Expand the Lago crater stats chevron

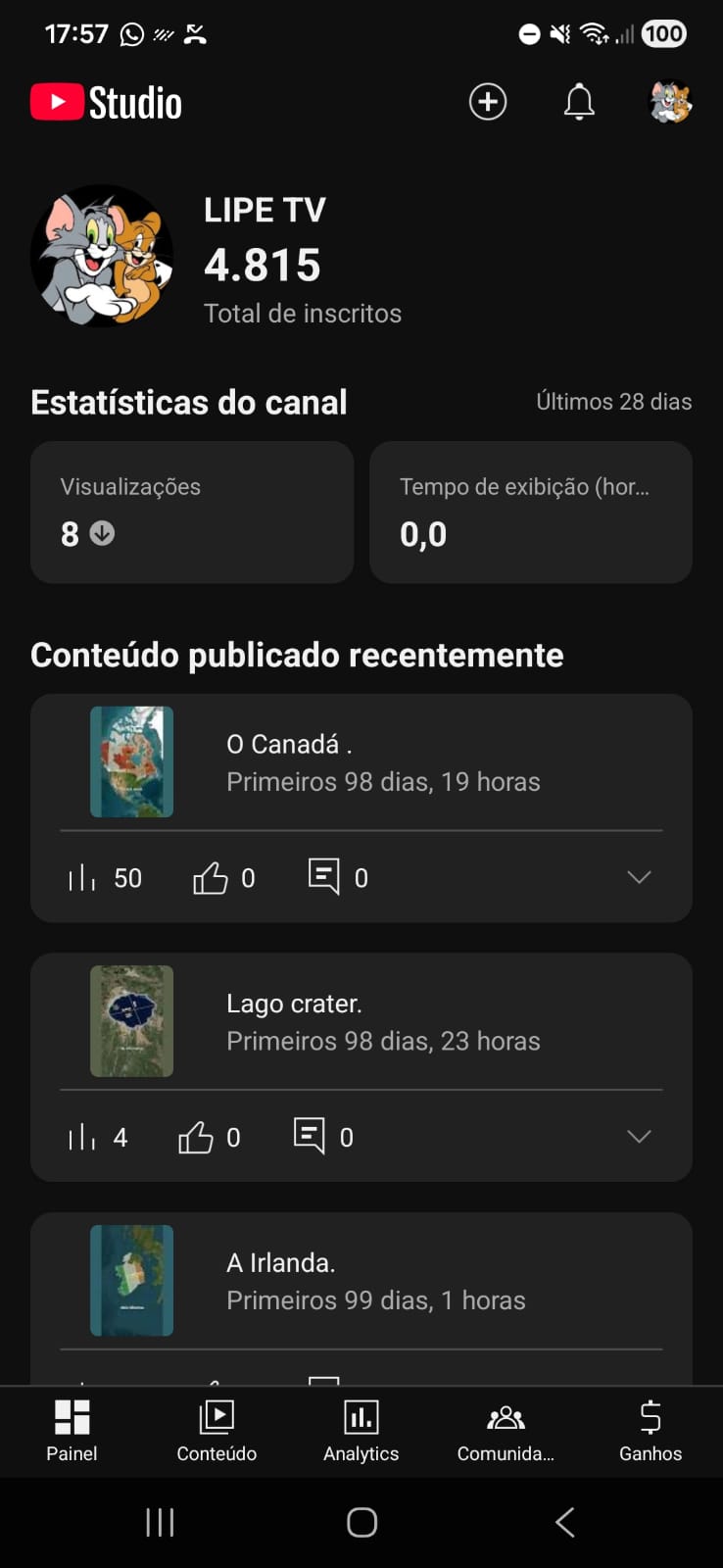[x=639, y=1137]
